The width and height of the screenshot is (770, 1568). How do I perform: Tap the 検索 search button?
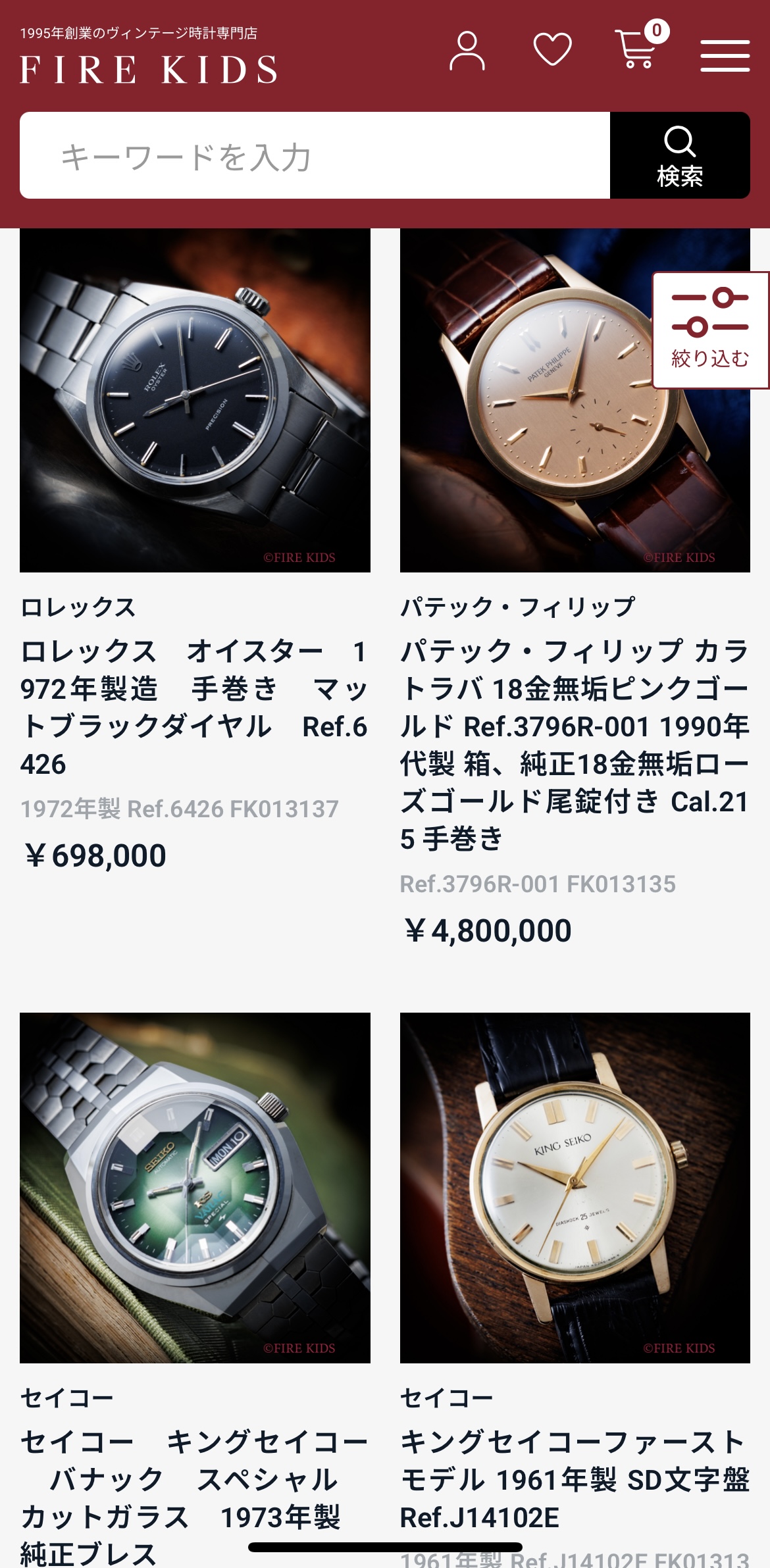[680, 156]
